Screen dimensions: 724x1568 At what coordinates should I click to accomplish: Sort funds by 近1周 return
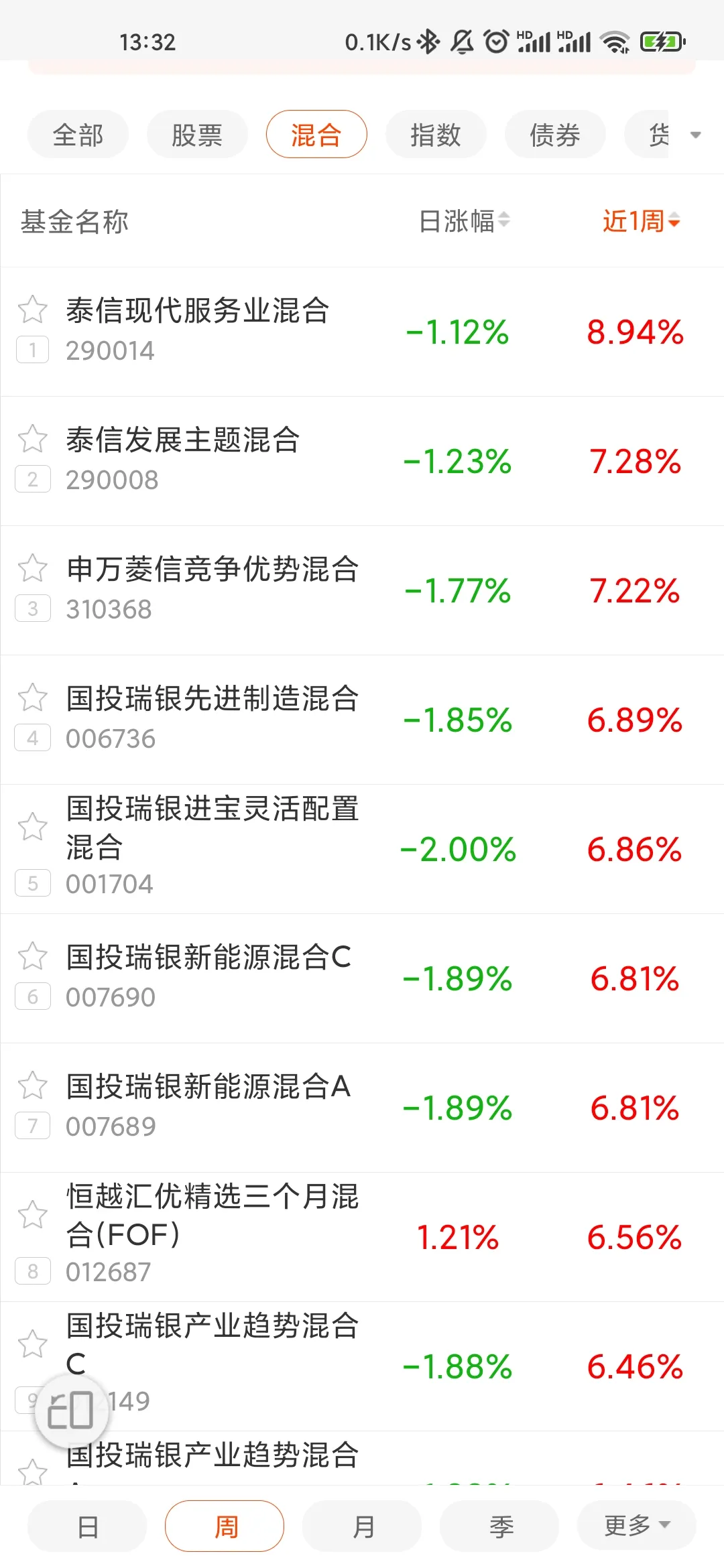tap(640, 220)
